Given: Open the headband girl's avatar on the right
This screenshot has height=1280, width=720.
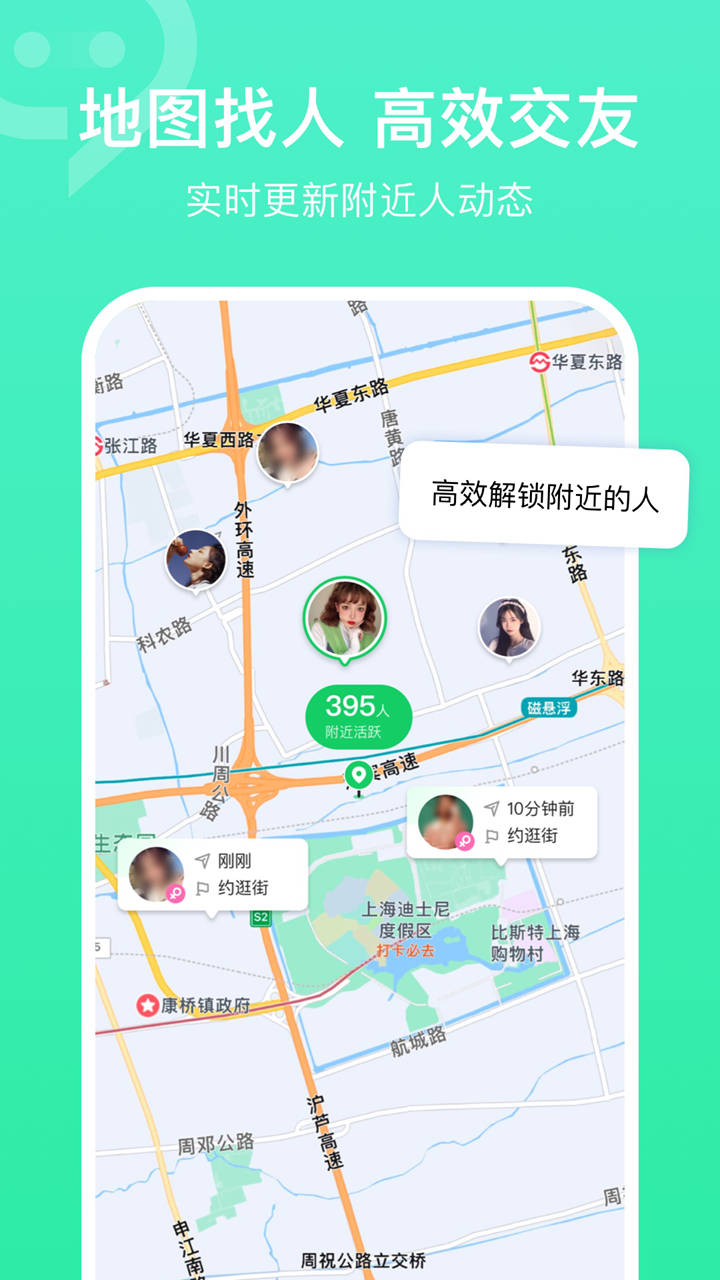Looking at the screenshot, I should (508, 628).
